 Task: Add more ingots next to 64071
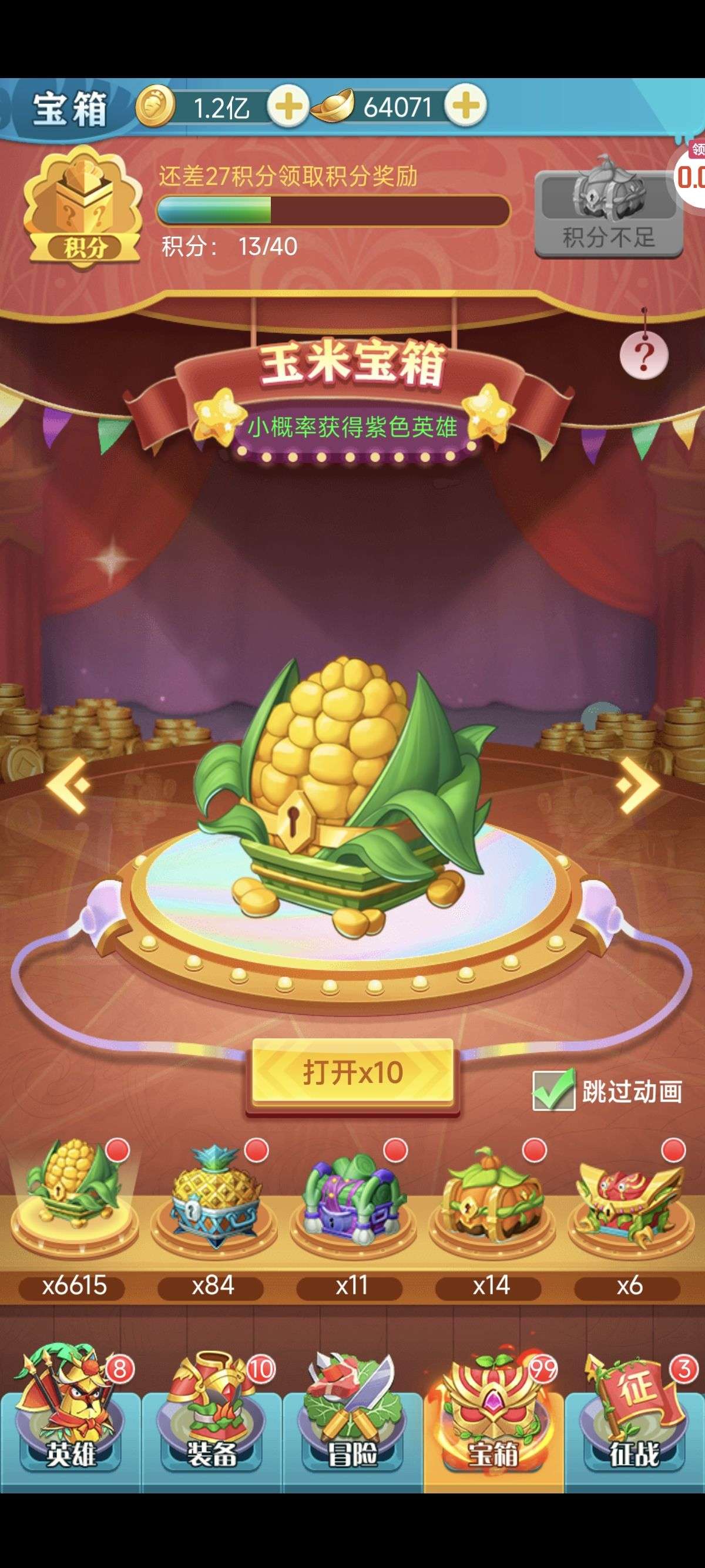[x=466, y=107]
